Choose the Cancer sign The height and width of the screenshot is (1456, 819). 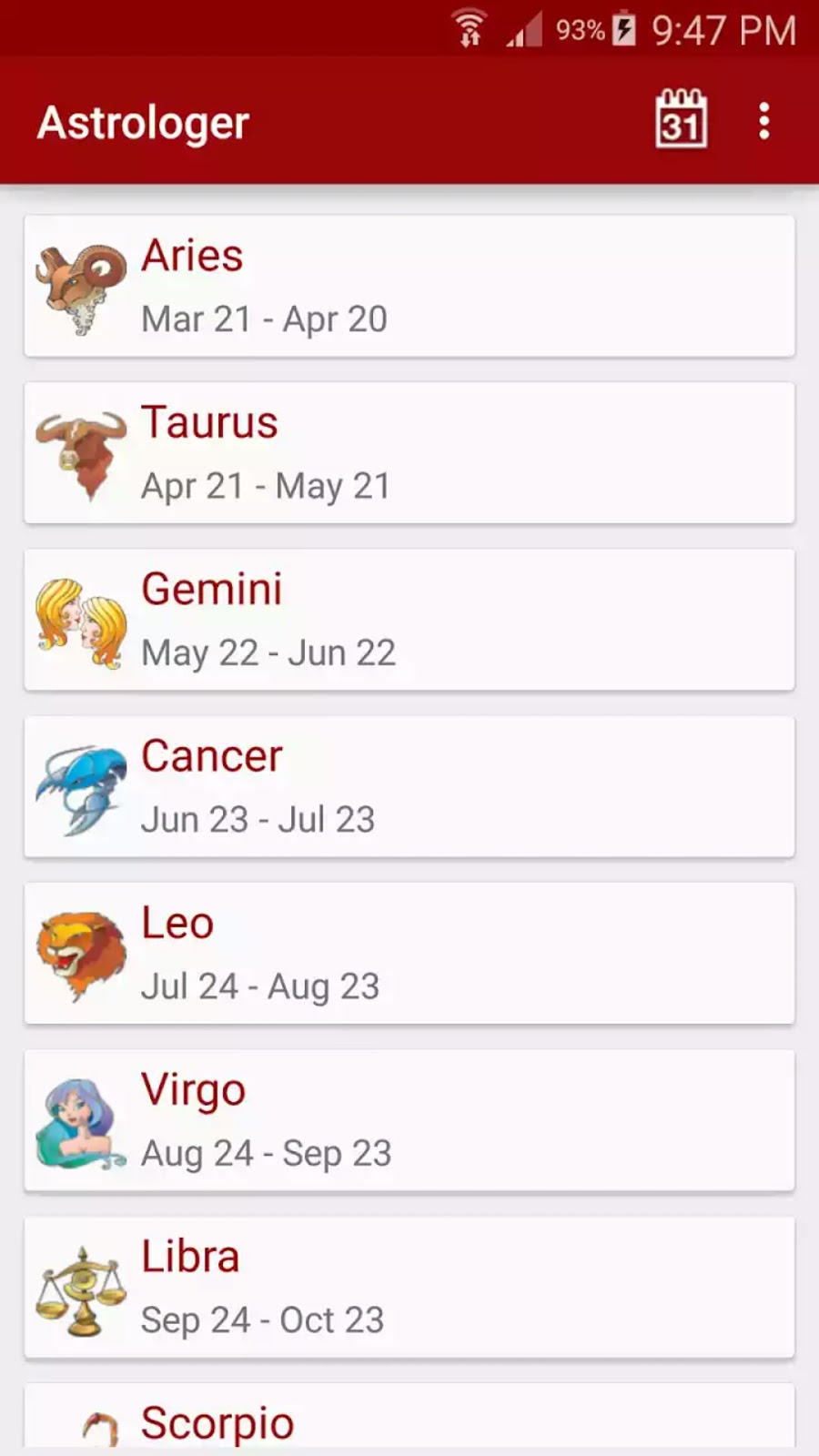409,787
